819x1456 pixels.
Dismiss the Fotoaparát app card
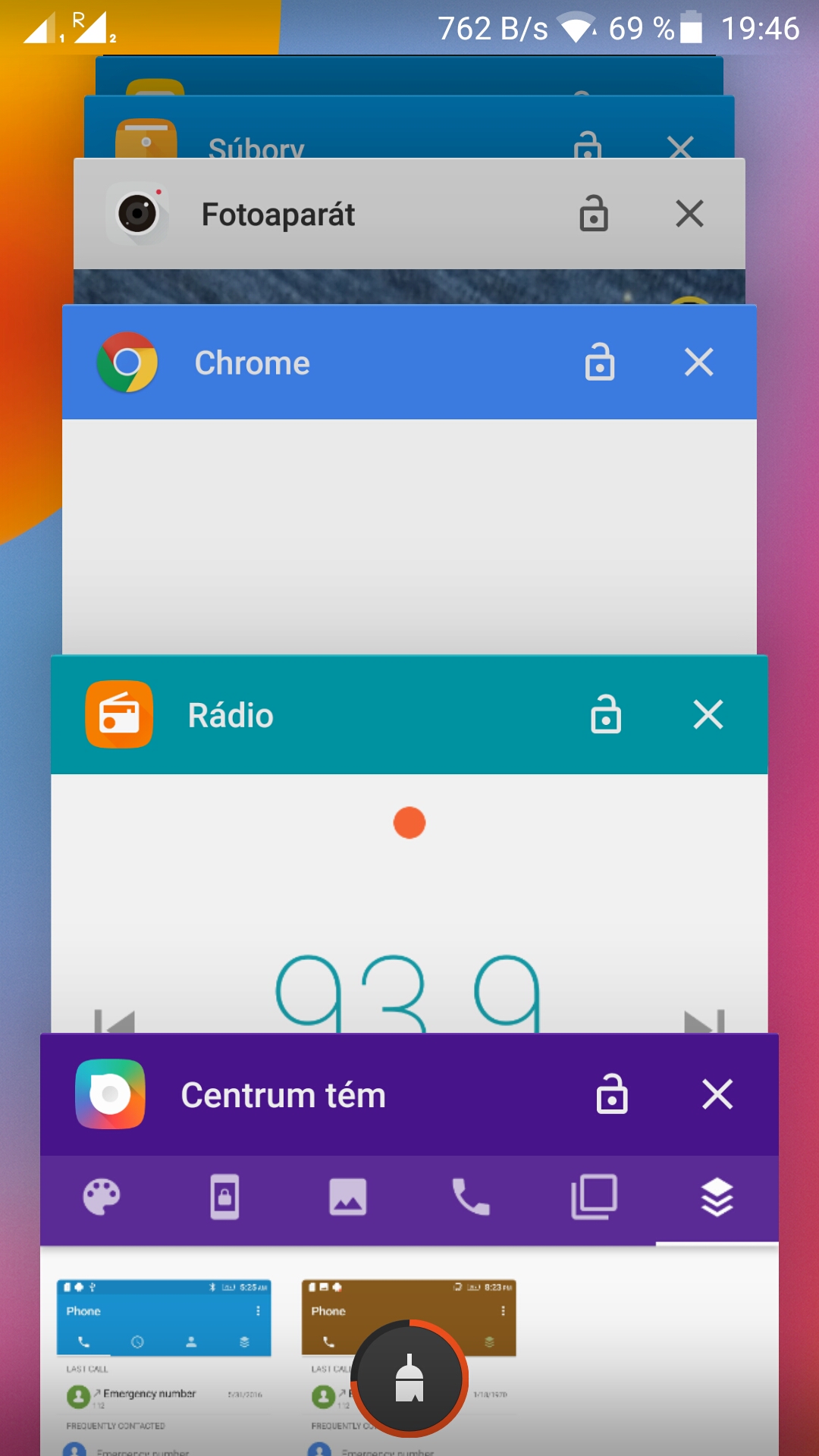[689, 214]
